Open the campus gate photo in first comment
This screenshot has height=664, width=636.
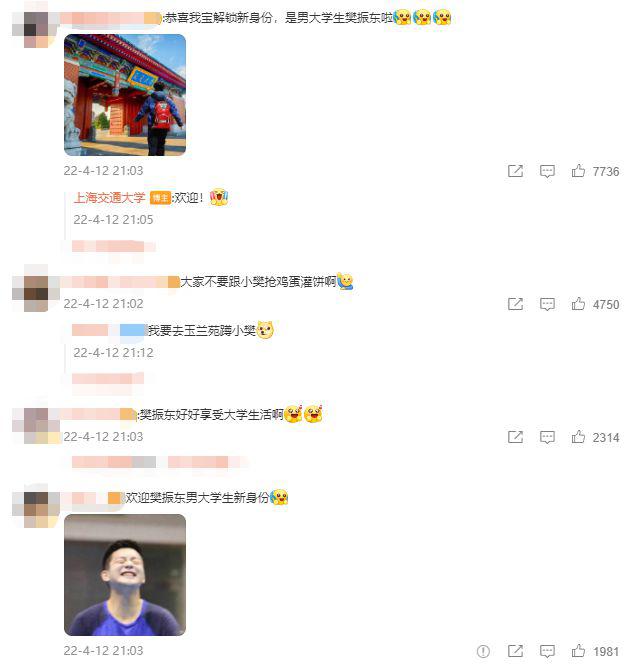[125, 95]
